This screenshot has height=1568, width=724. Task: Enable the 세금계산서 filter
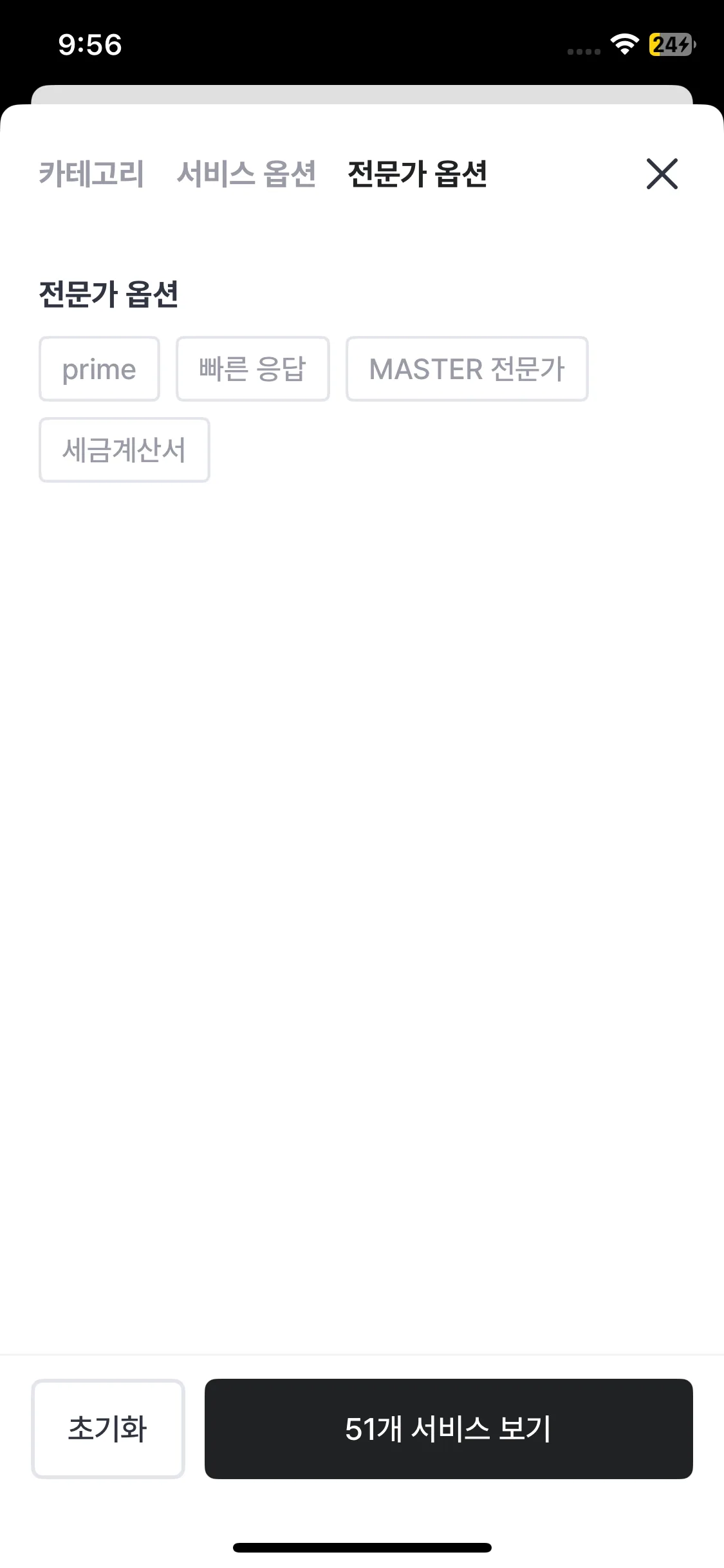[x=124, y=450]
